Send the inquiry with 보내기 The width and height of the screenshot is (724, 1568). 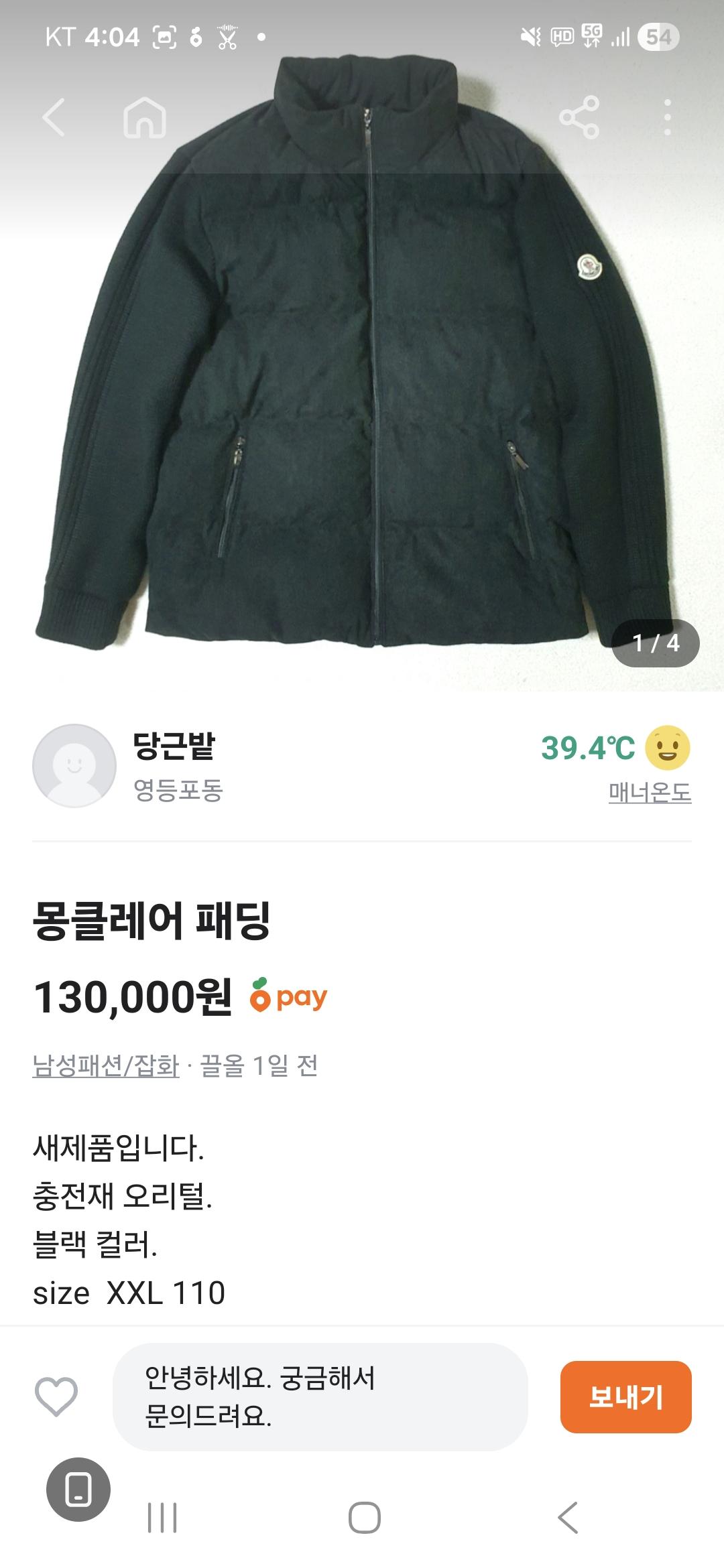(x=625, y=1396)
